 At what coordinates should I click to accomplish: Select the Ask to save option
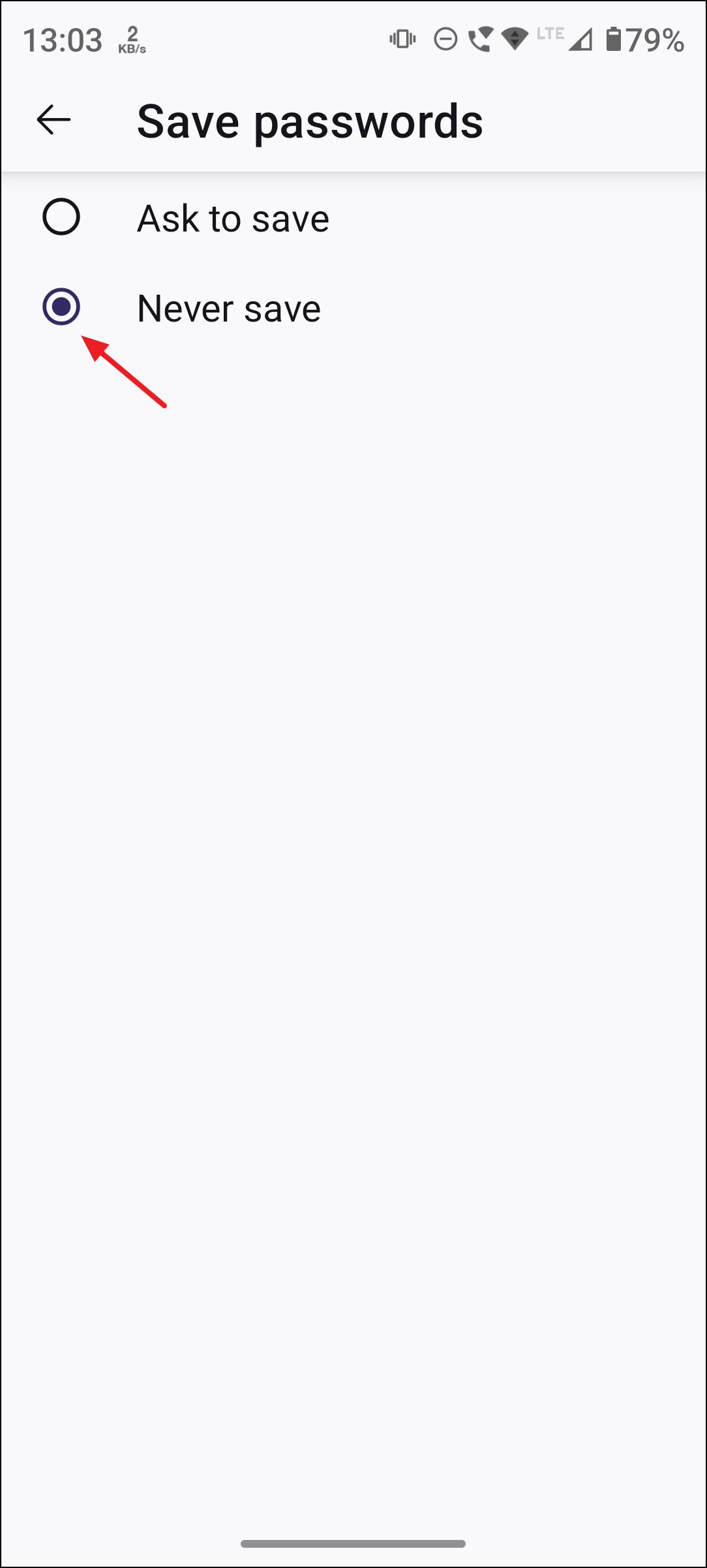pos(61,217)
